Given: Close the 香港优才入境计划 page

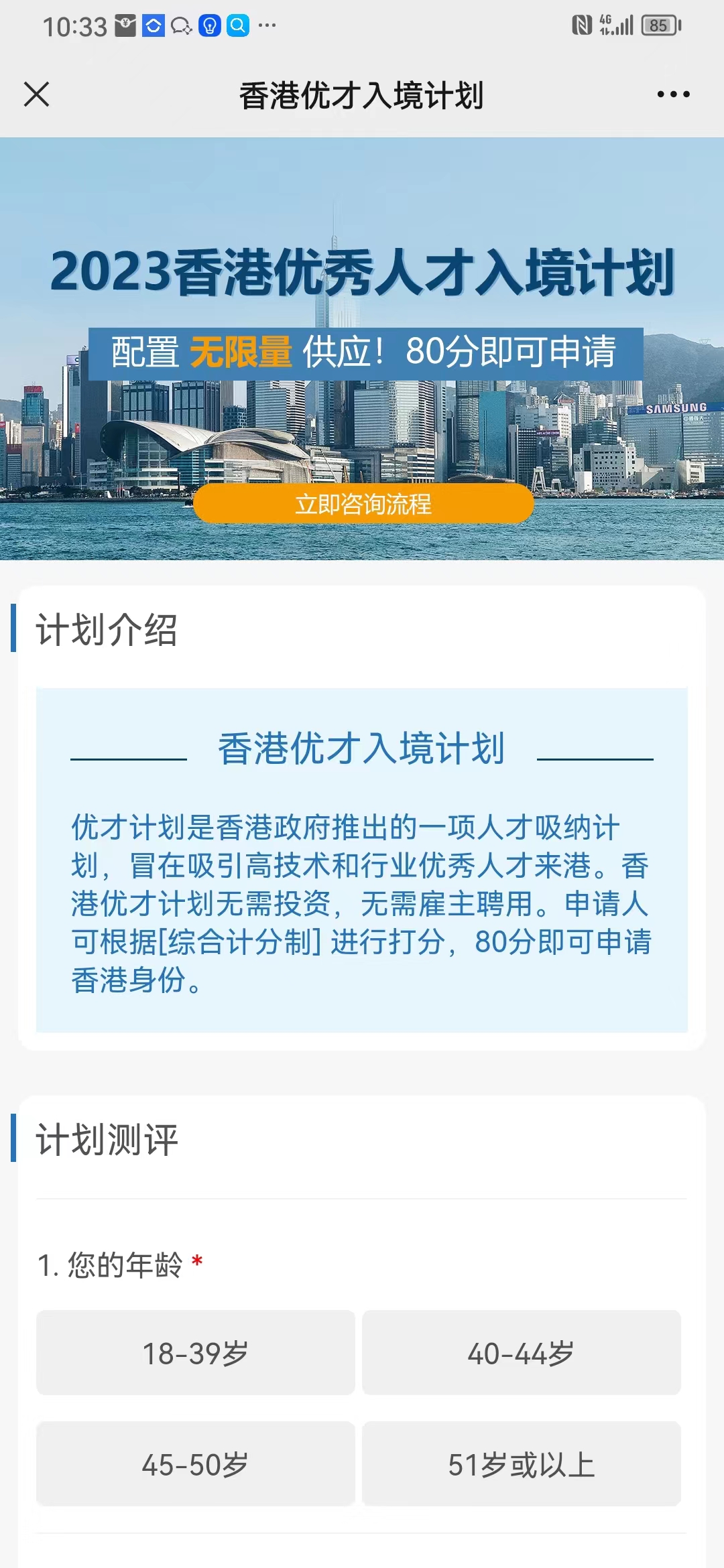Looking at the screenshot, I should (37, 94).
